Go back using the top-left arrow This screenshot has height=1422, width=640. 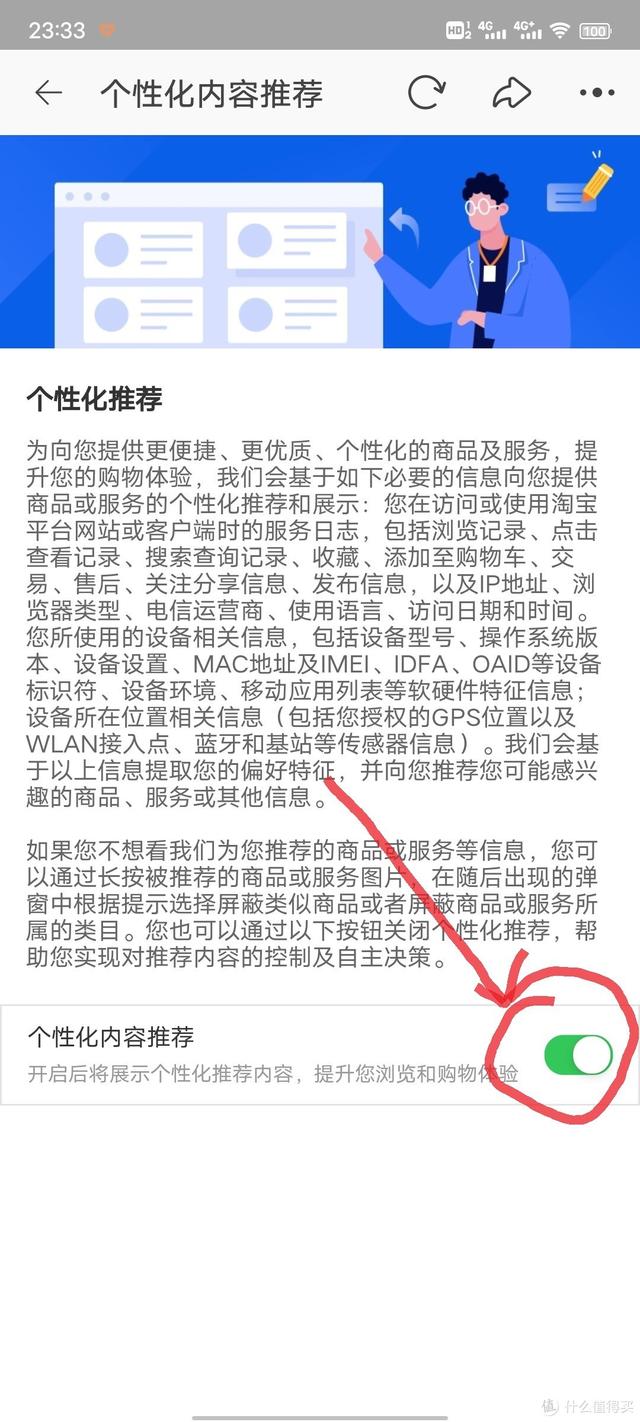click(48, 93)
